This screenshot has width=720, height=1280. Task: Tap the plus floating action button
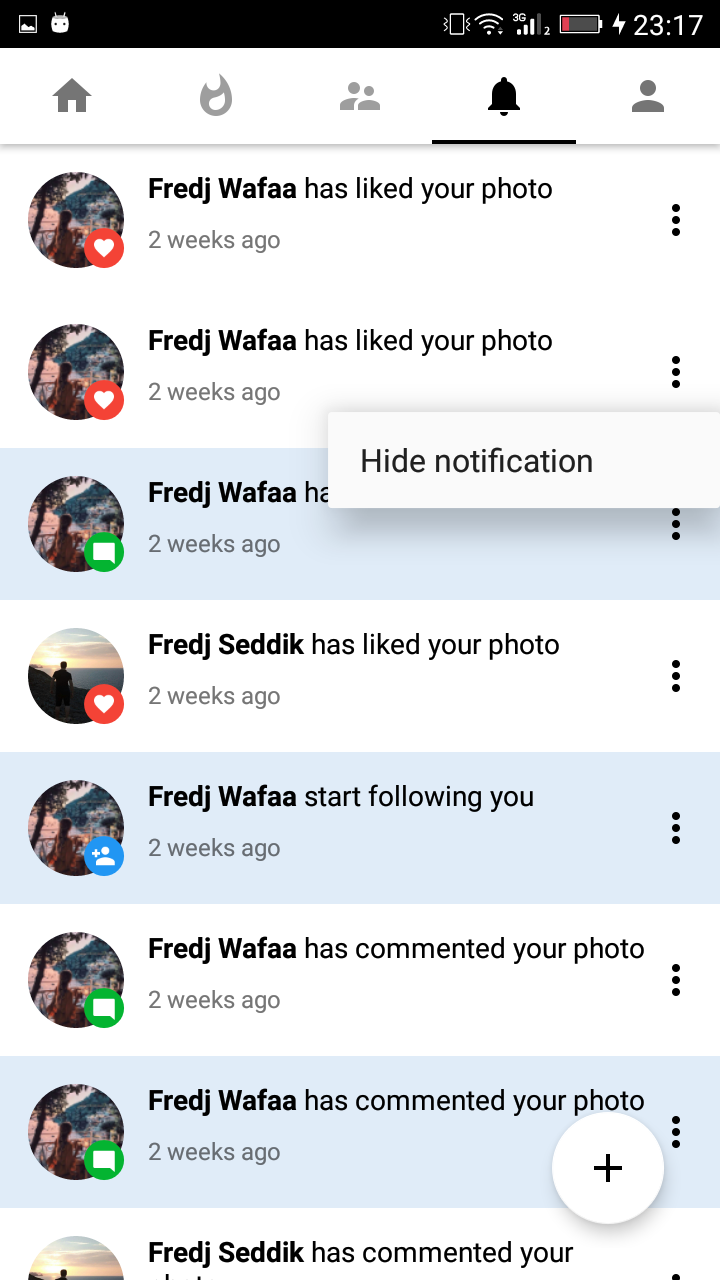click(x=608, y=1168)
